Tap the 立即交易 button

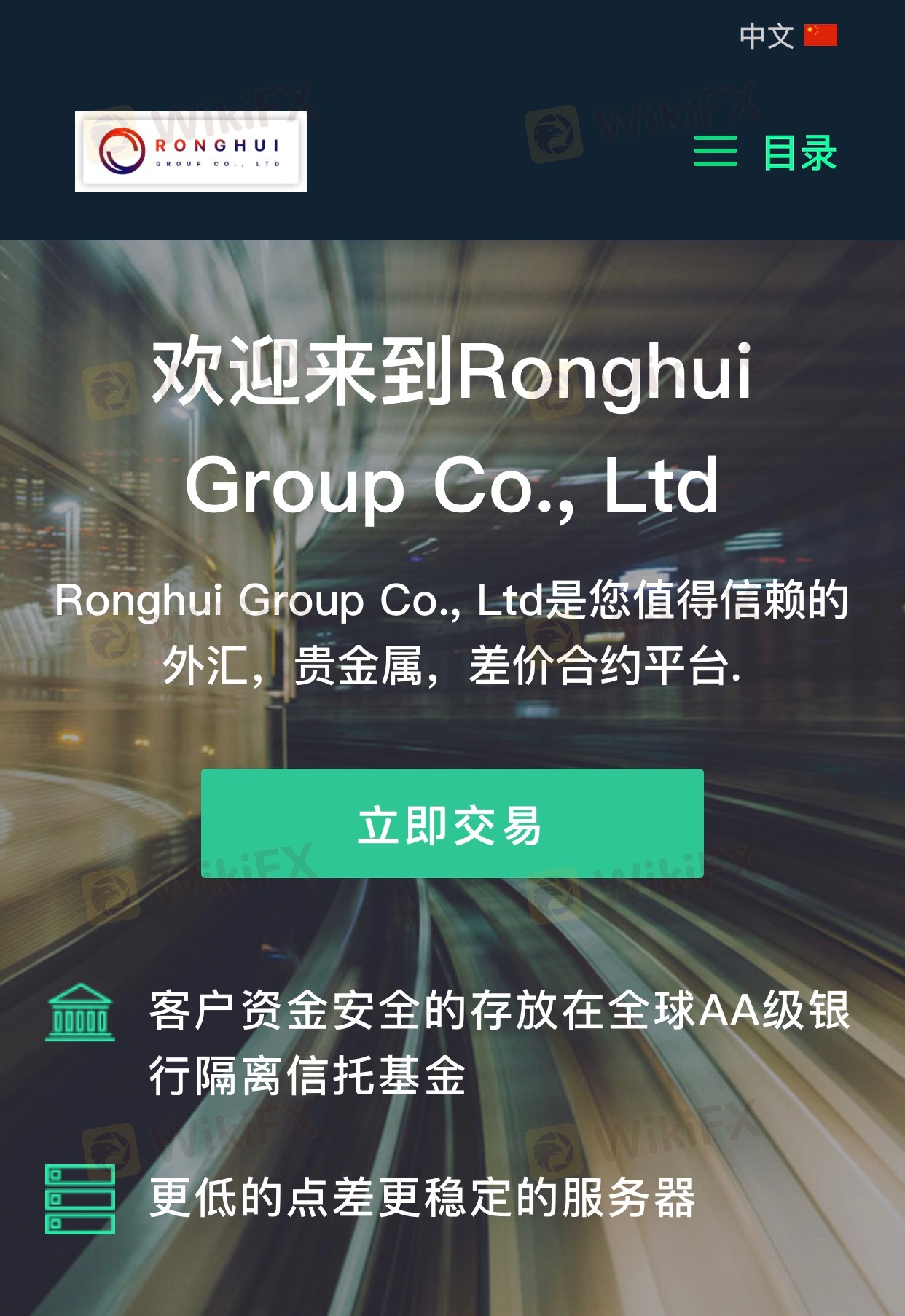point(452,824)
